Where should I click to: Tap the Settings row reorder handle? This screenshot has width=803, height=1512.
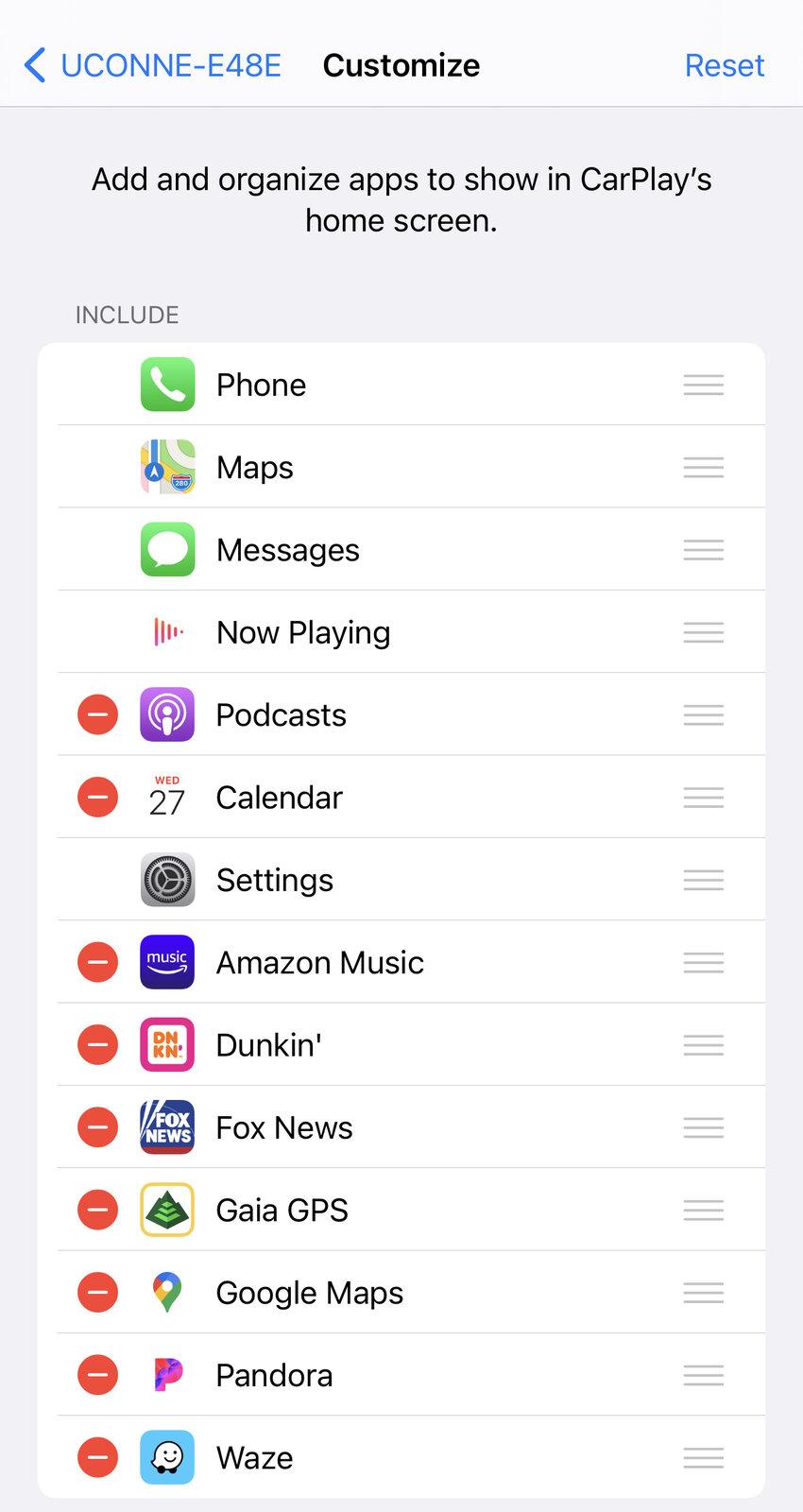704,880
